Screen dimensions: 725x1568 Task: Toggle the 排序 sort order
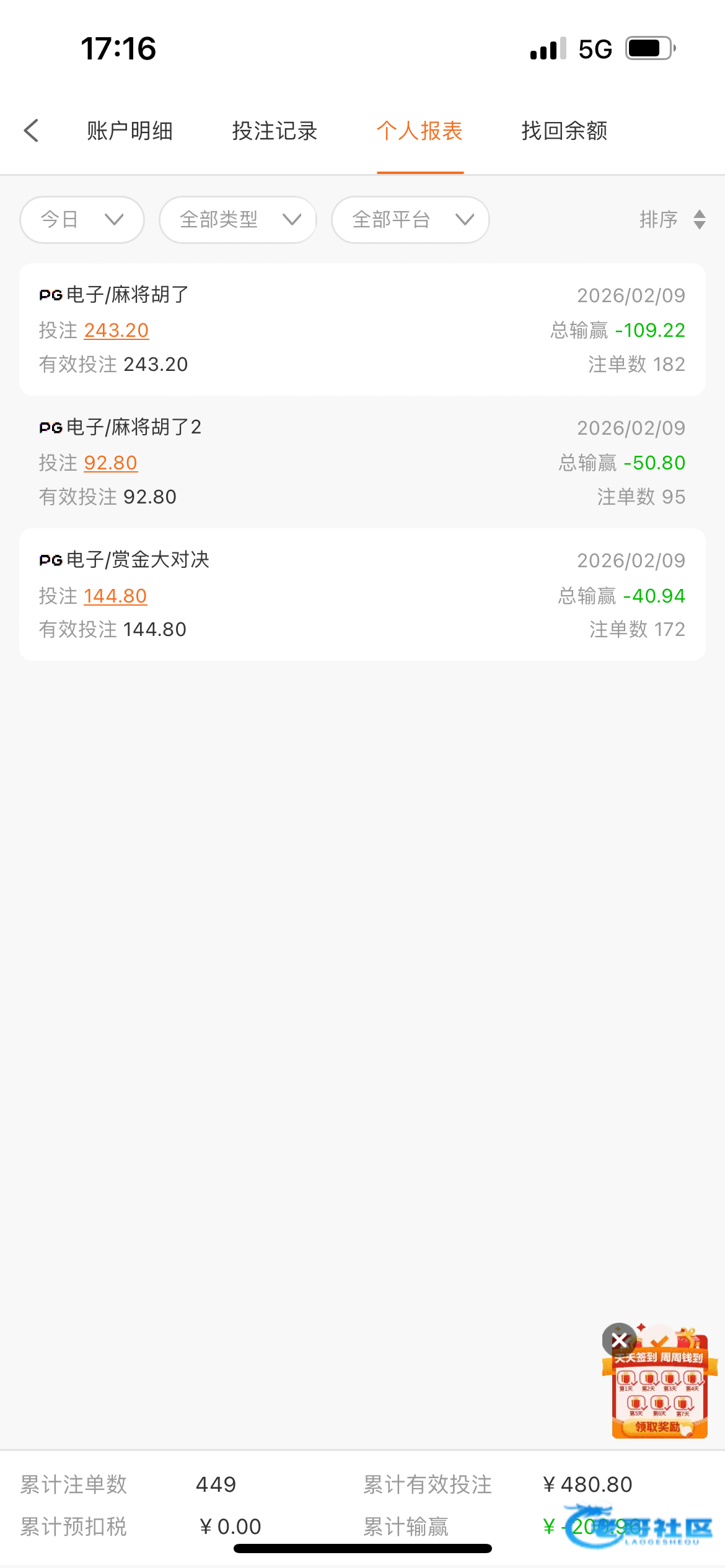[x=672, y=220]
